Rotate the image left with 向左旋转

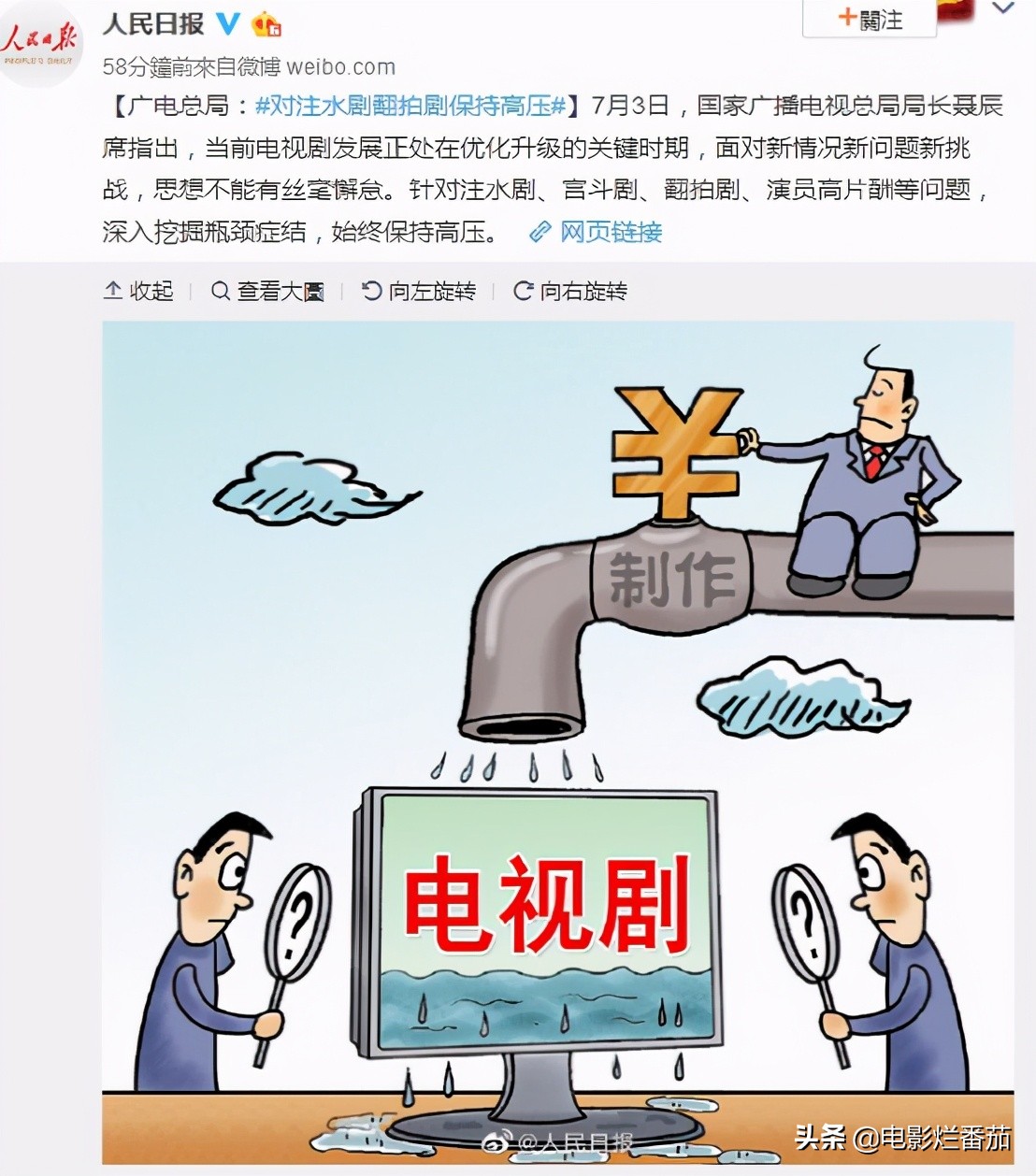coord(419,291)
